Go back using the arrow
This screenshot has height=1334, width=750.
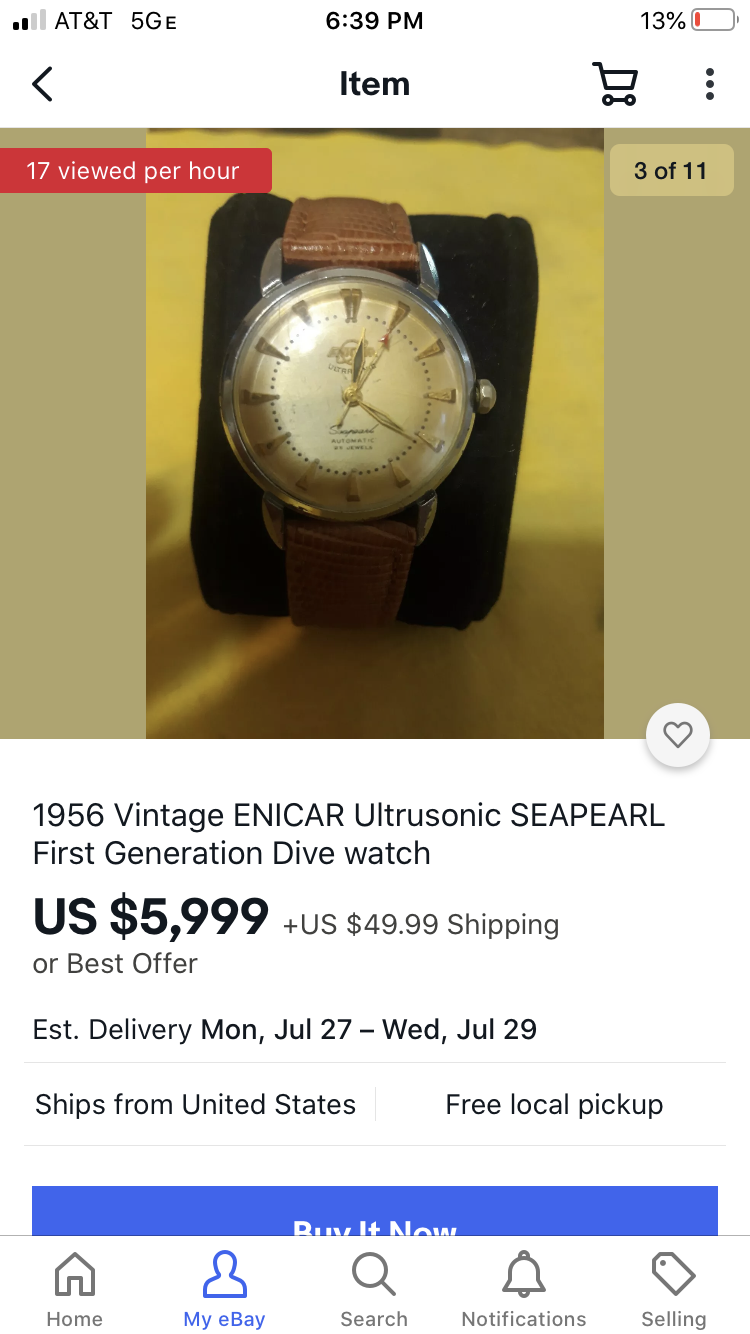click(x=42, y=84)
